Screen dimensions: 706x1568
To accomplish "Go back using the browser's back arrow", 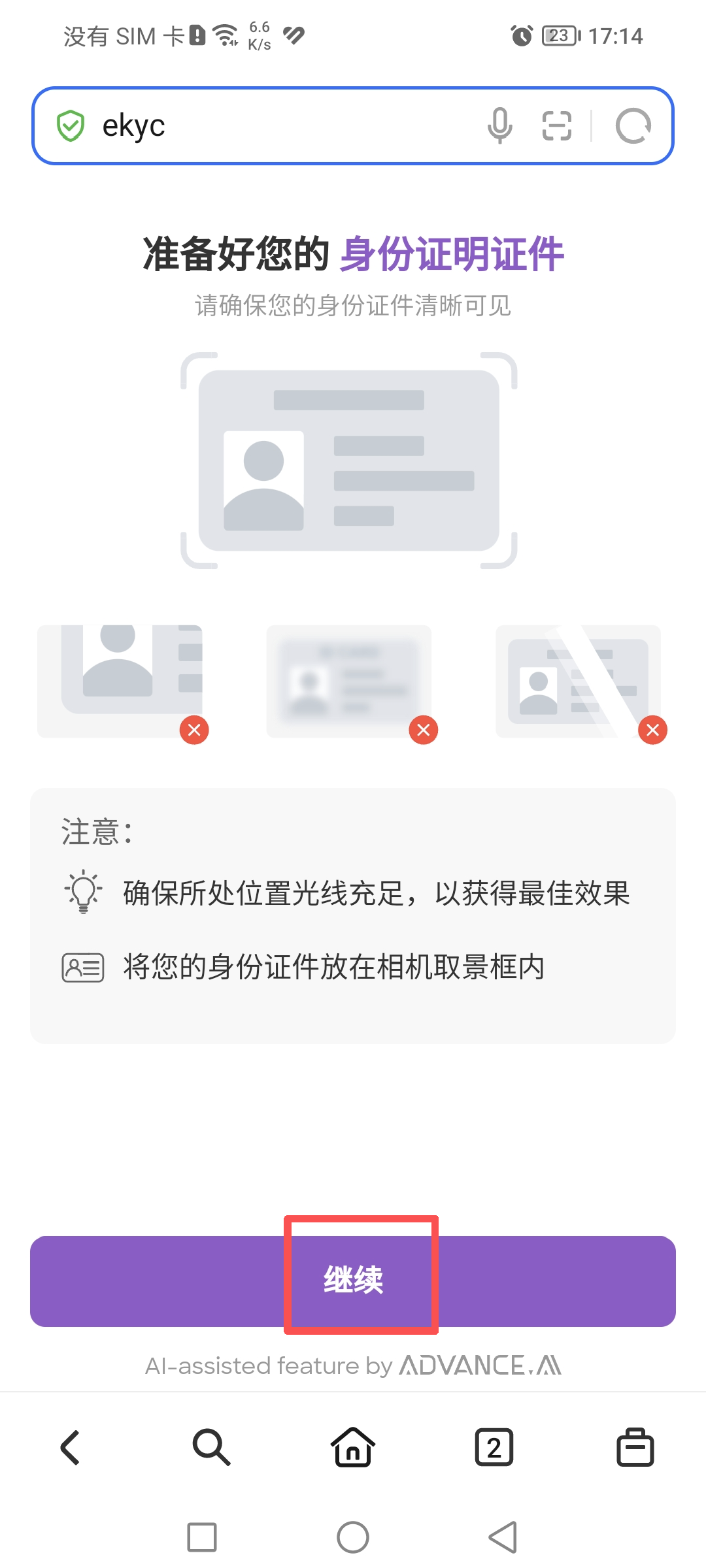I will (71, 1448).
